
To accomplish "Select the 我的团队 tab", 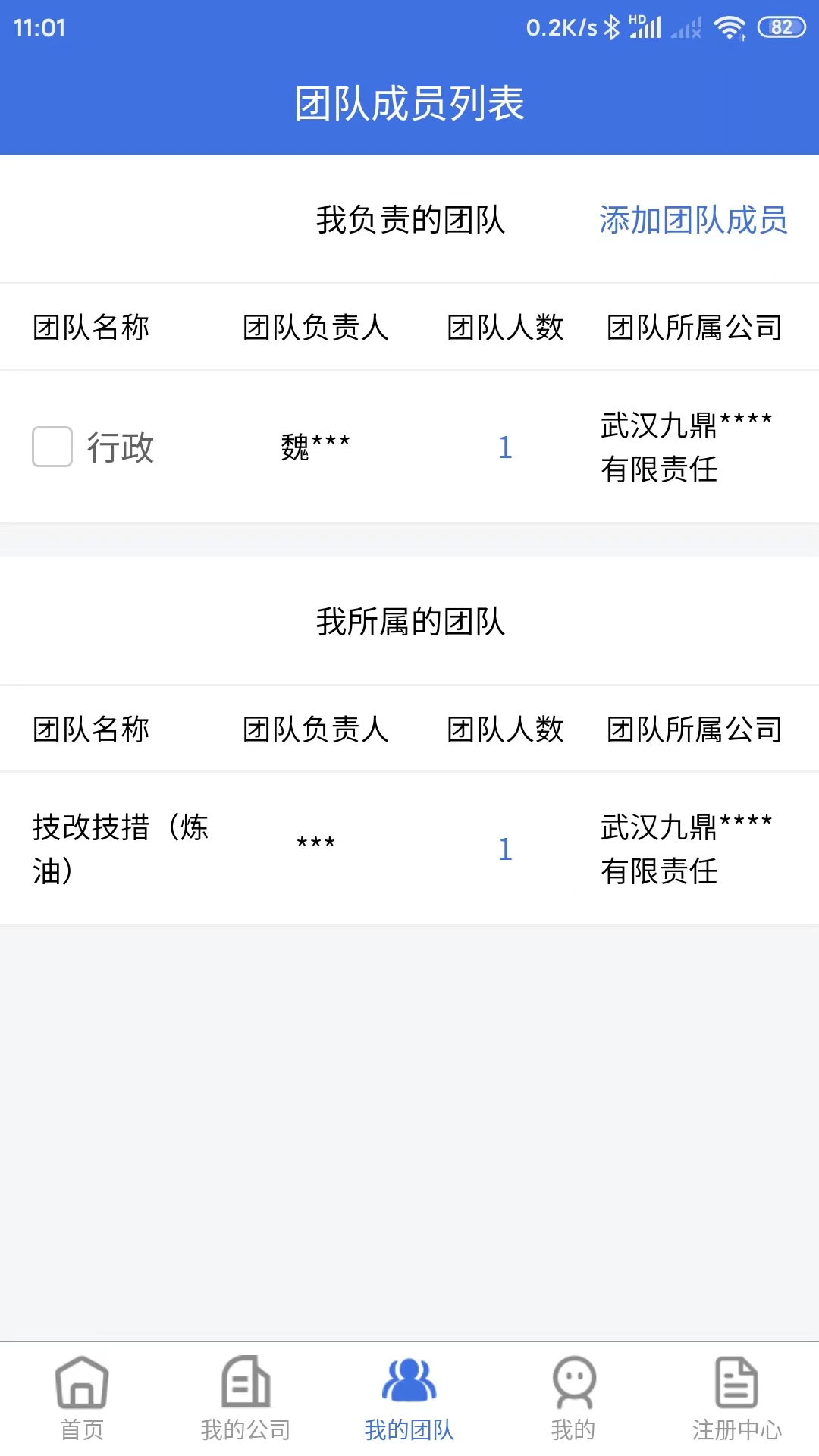I will pyautogui.click(x=409, y=1398).
